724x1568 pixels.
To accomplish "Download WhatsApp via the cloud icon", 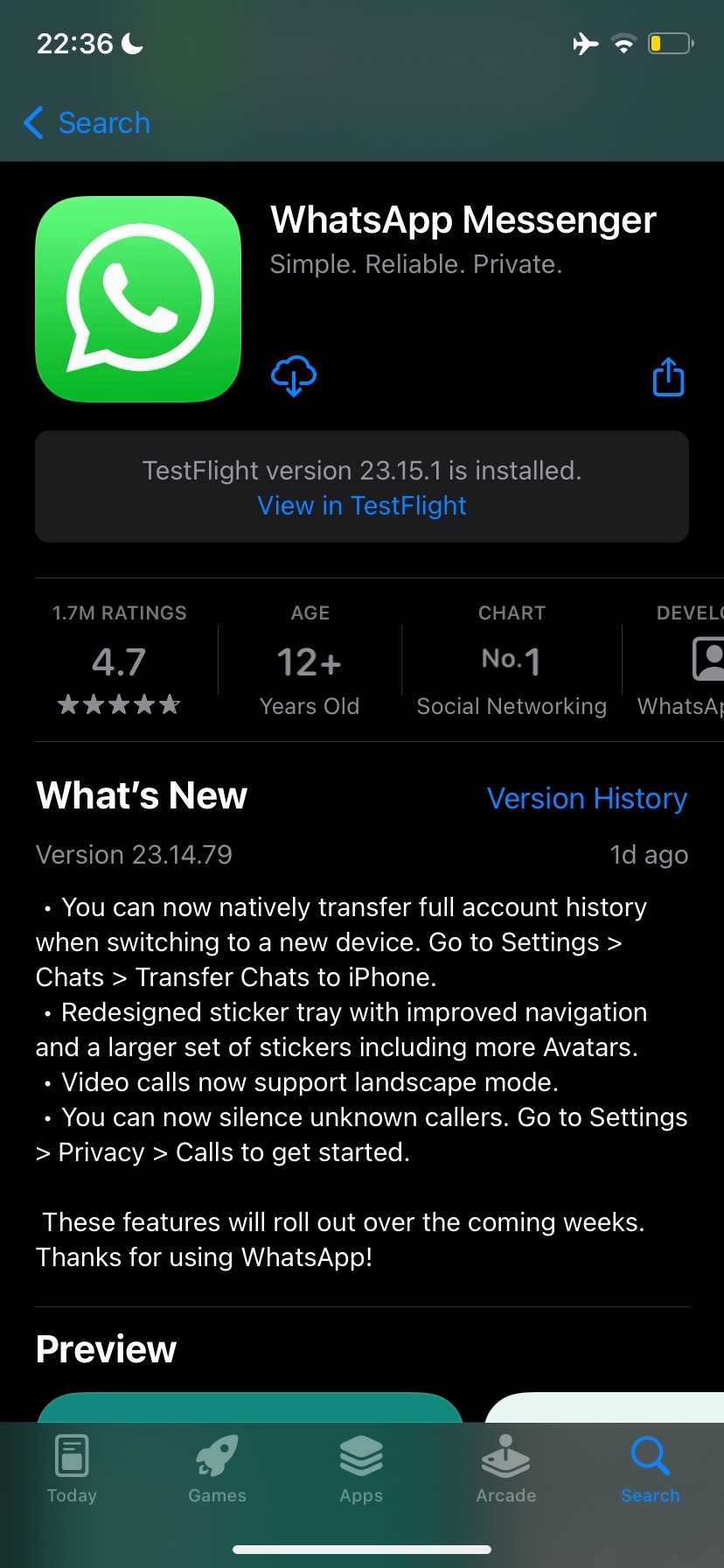I will (294, 376).
